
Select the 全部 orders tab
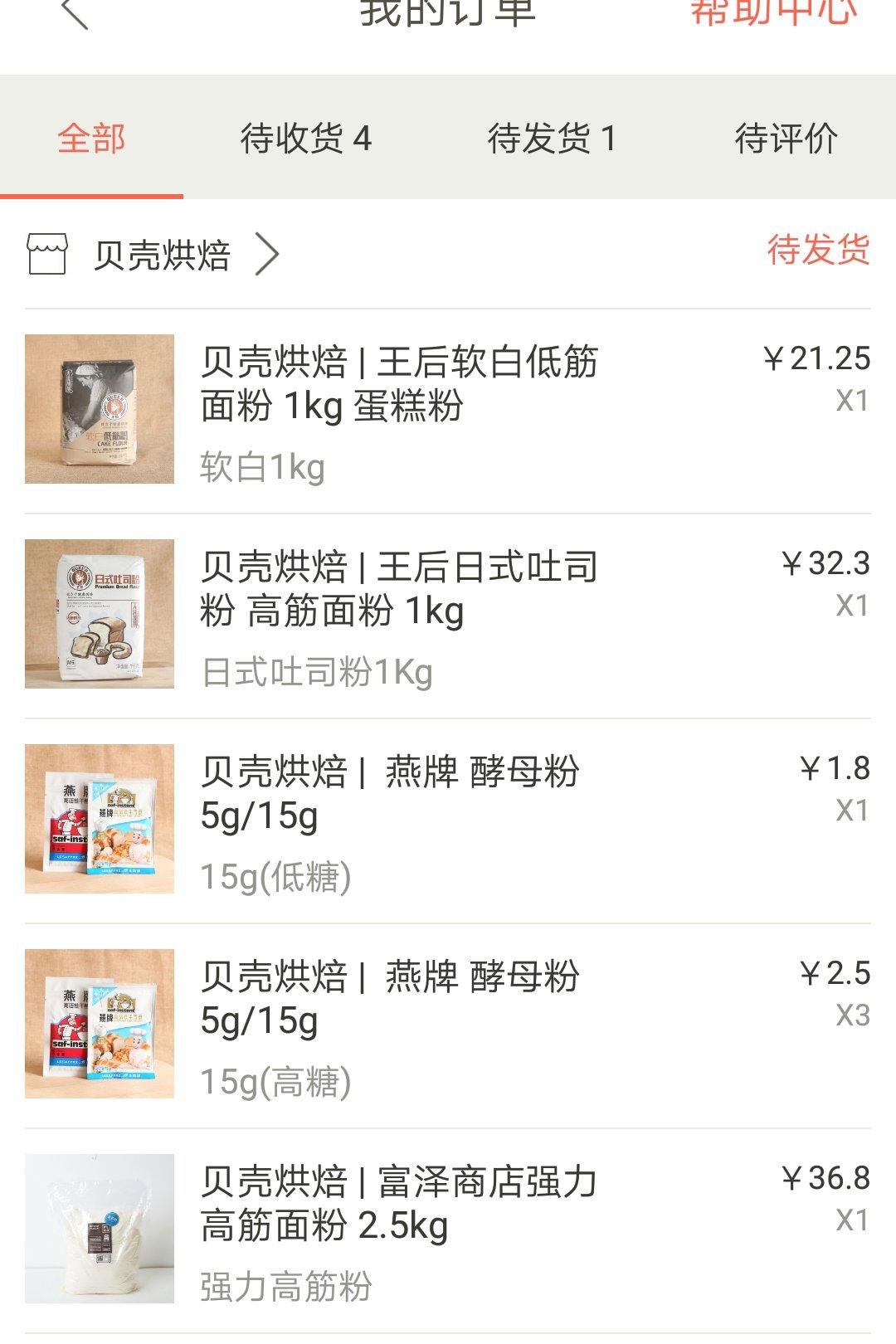pyautogui.click(x=91, y=138)
